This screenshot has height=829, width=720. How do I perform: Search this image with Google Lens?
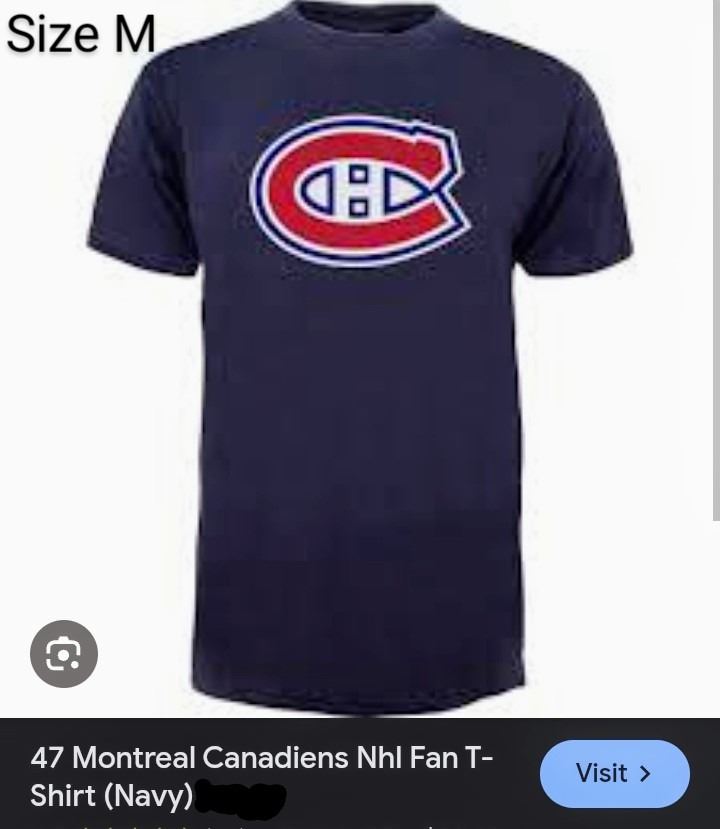(x=64, y=654)
